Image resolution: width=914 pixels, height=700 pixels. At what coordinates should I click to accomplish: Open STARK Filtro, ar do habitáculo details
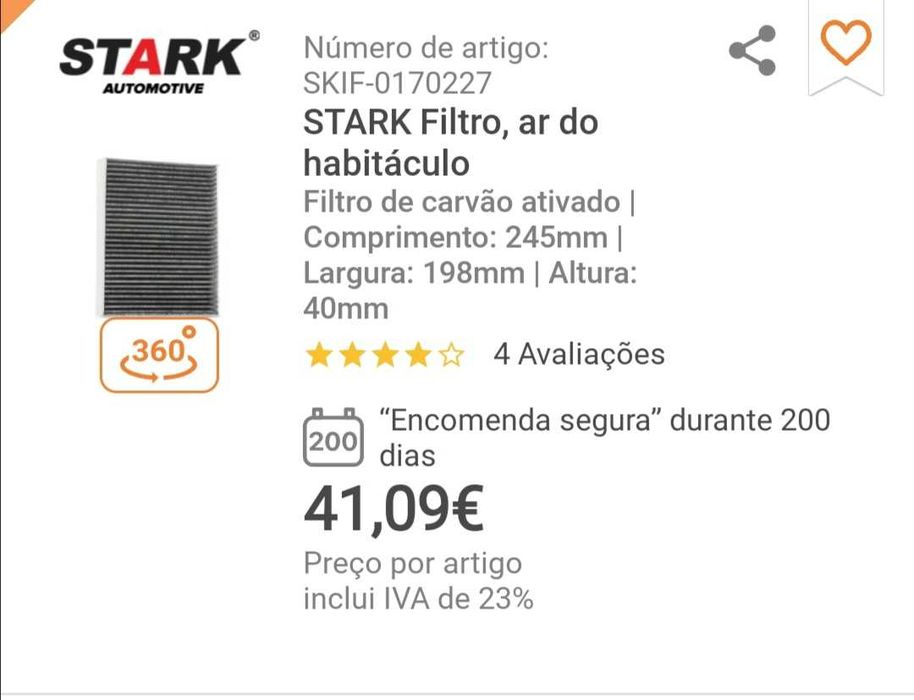450,142
